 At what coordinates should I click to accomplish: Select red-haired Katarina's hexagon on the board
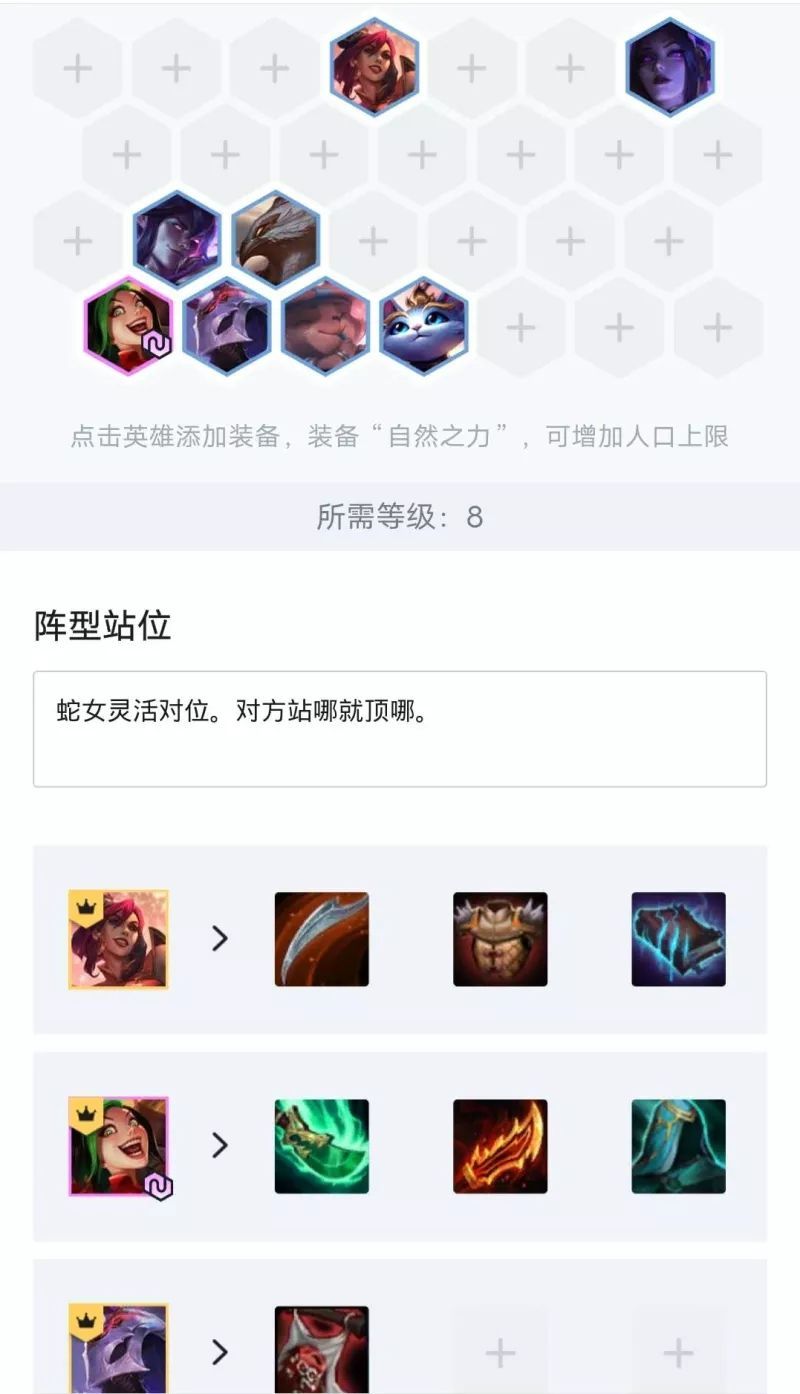coord(374,68)
